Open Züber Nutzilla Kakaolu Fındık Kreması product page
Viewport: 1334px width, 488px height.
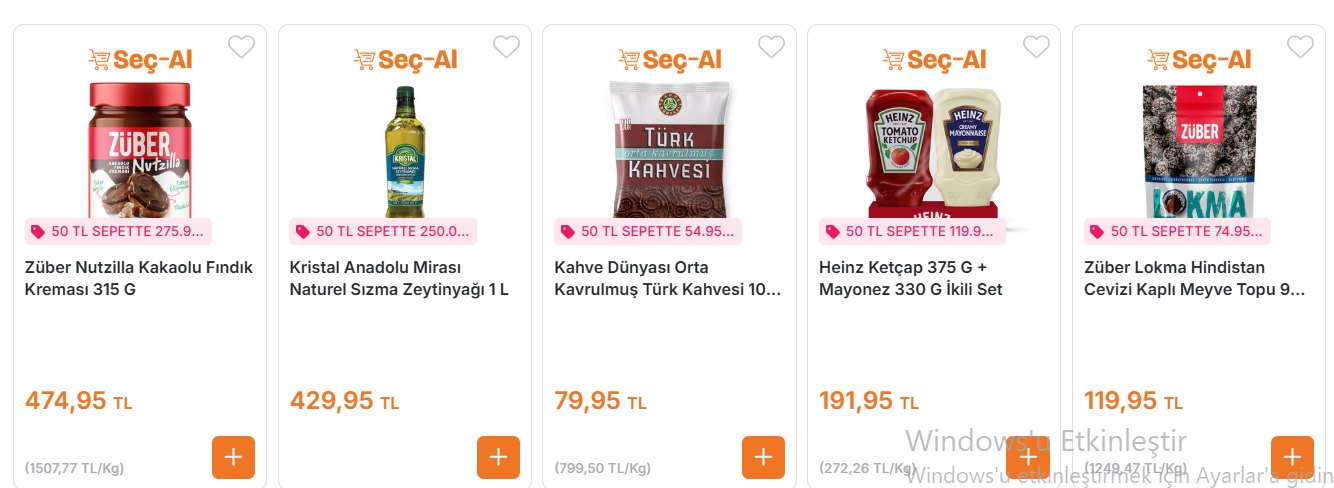(139, 279)
